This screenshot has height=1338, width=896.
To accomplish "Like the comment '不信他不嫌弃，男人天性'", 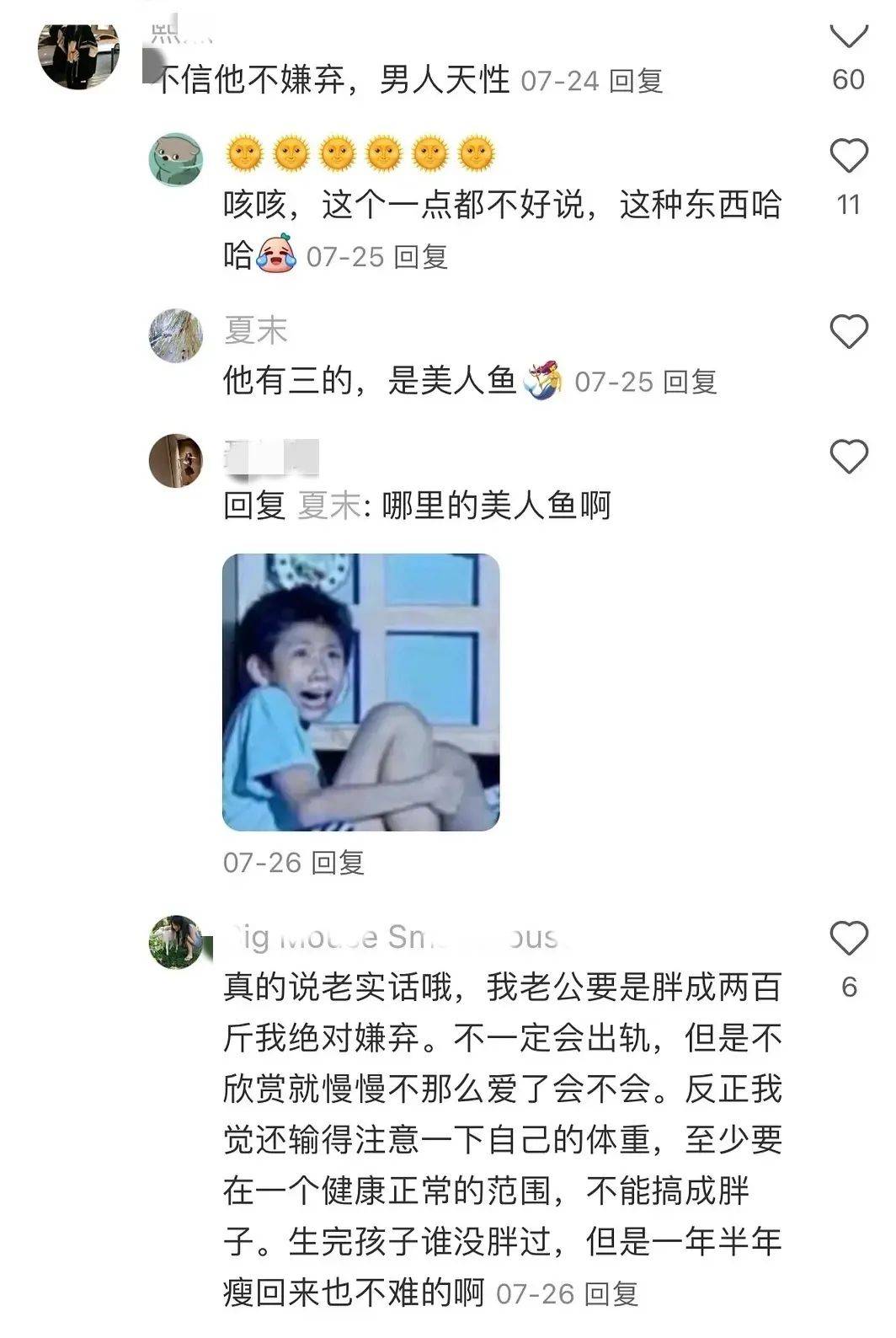I will 848,35.
